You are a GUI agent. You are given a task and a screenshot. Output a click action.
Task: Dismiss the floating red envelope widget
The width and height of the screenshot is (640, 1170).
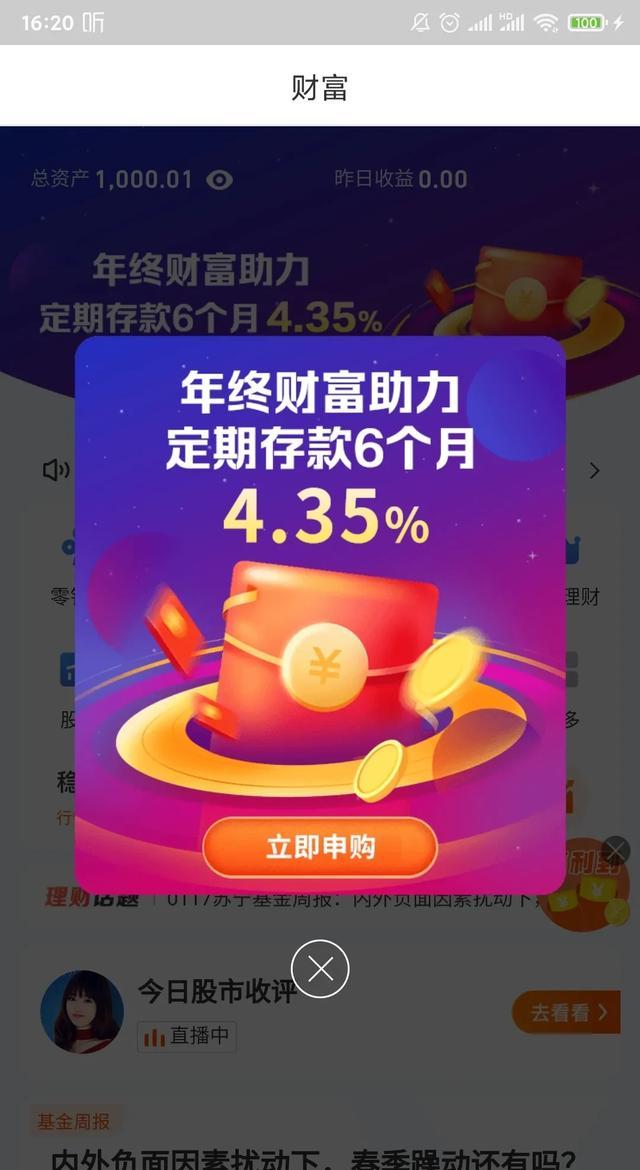pyautogui.click(x=615, y=851)
